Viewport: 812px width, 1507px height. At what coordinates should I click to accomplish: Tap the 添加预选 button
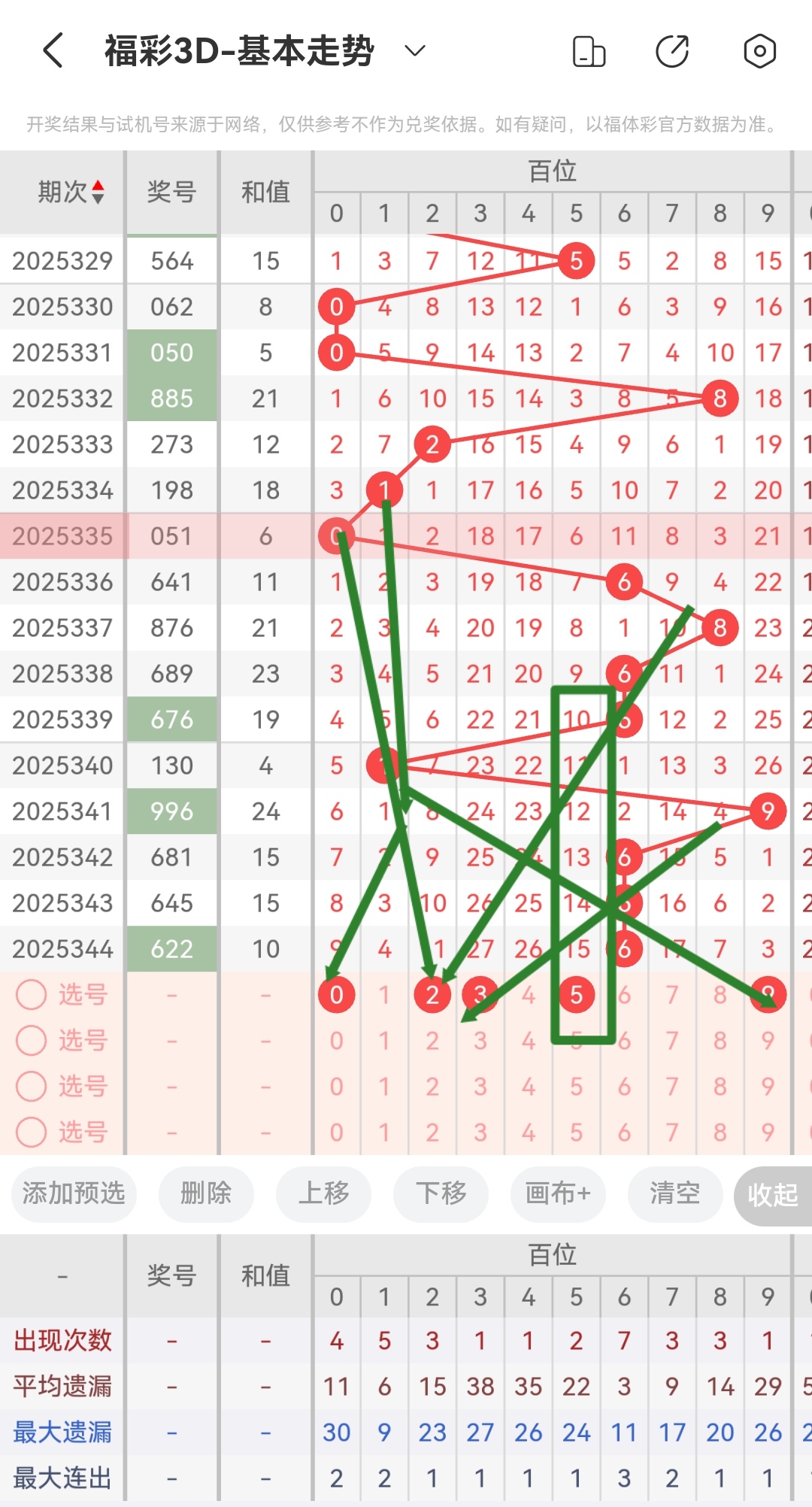[x=74, y=1193]
